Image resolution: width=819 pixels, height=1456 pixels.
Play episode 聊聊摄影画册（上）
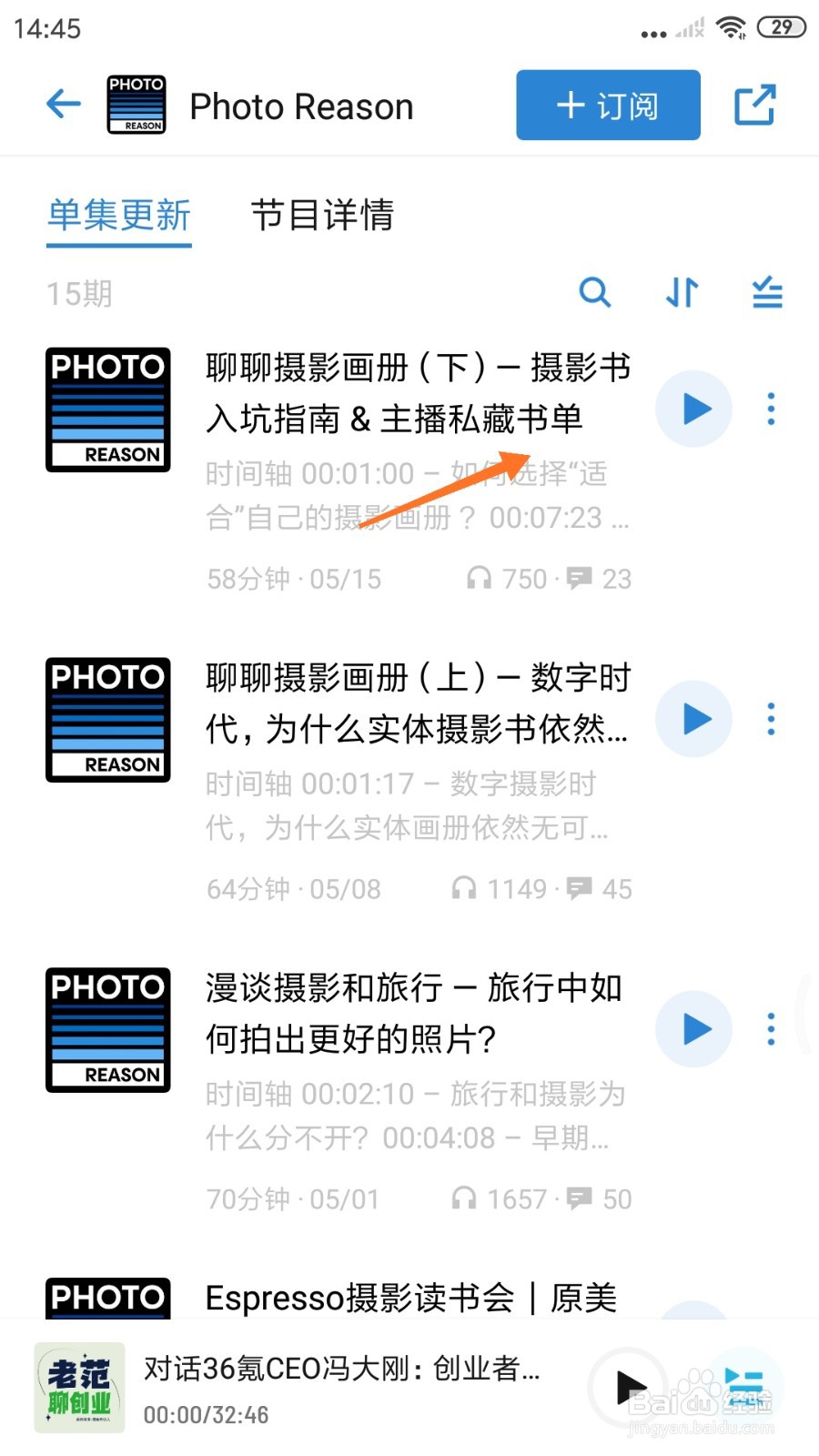tap(693, 719)
